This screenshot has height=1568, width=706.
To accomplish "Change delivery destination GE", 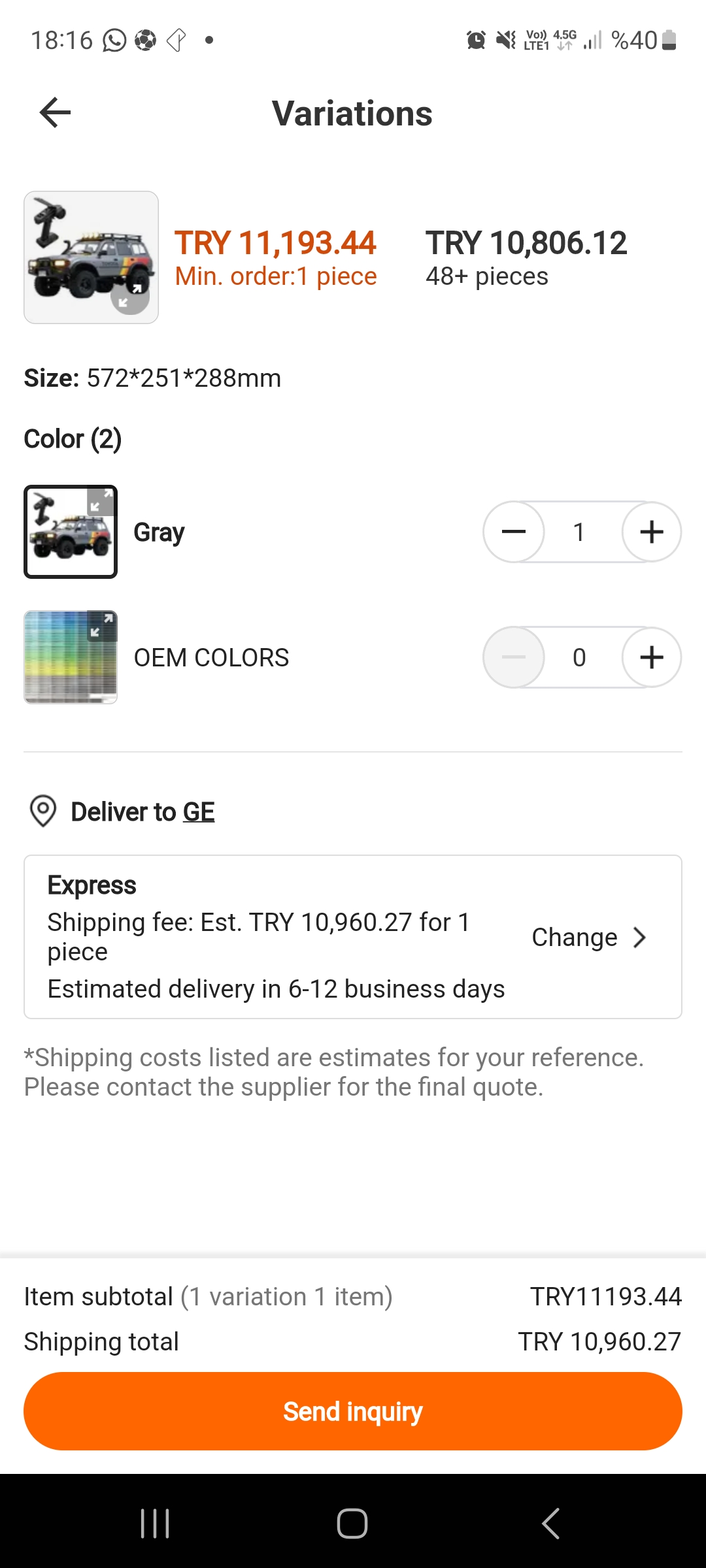I will click(x=198, y=812).
